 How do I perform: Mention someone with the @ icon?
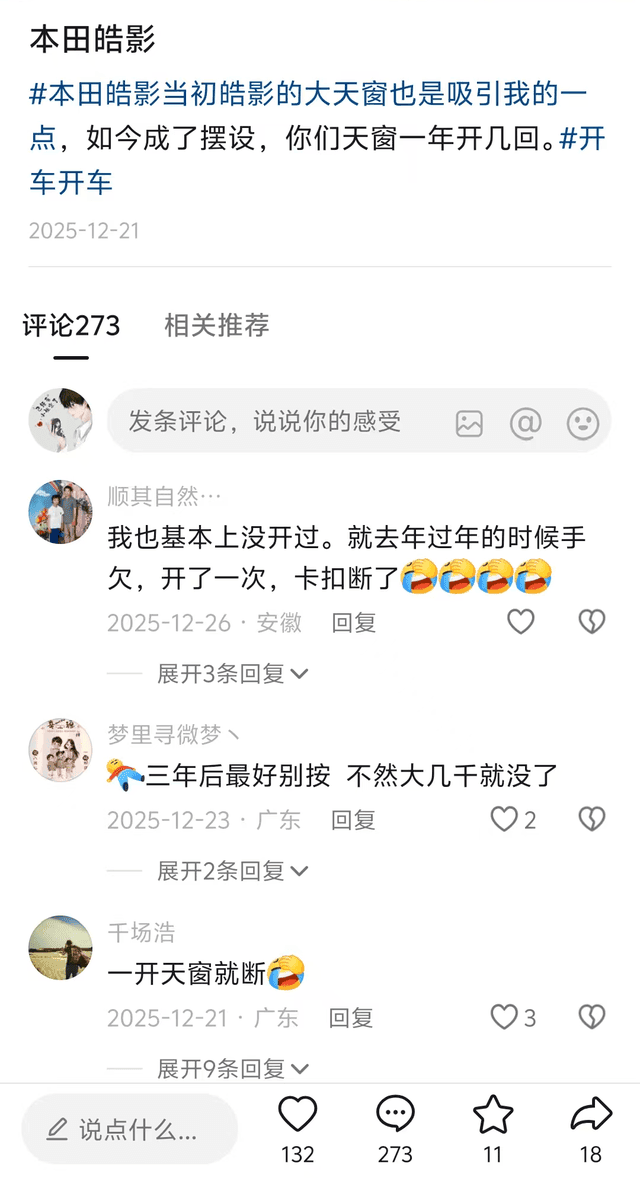(525, 423)
